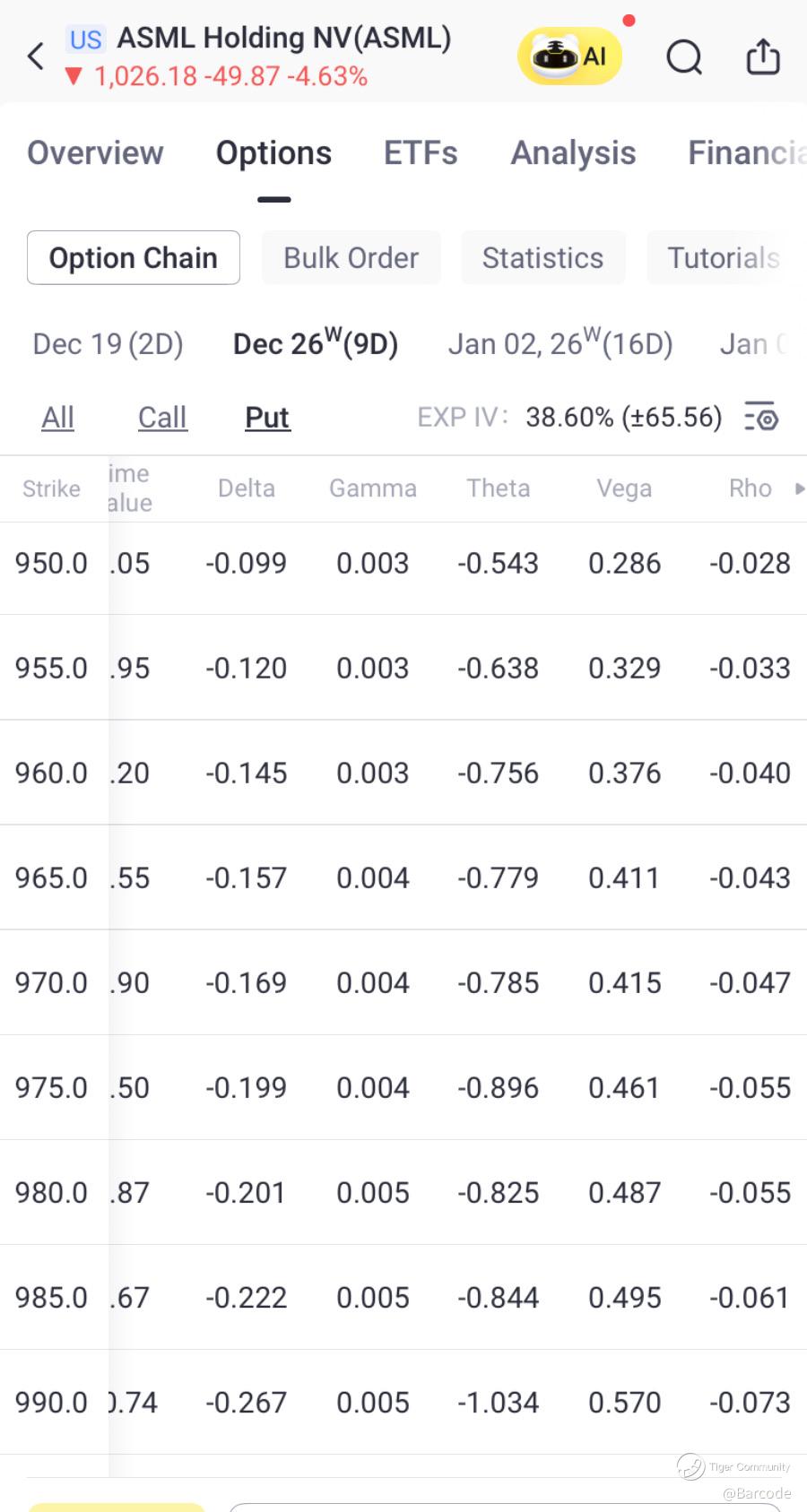
Task: Choose the Dec 19 (2D) expiration
Action: point(108,344)
